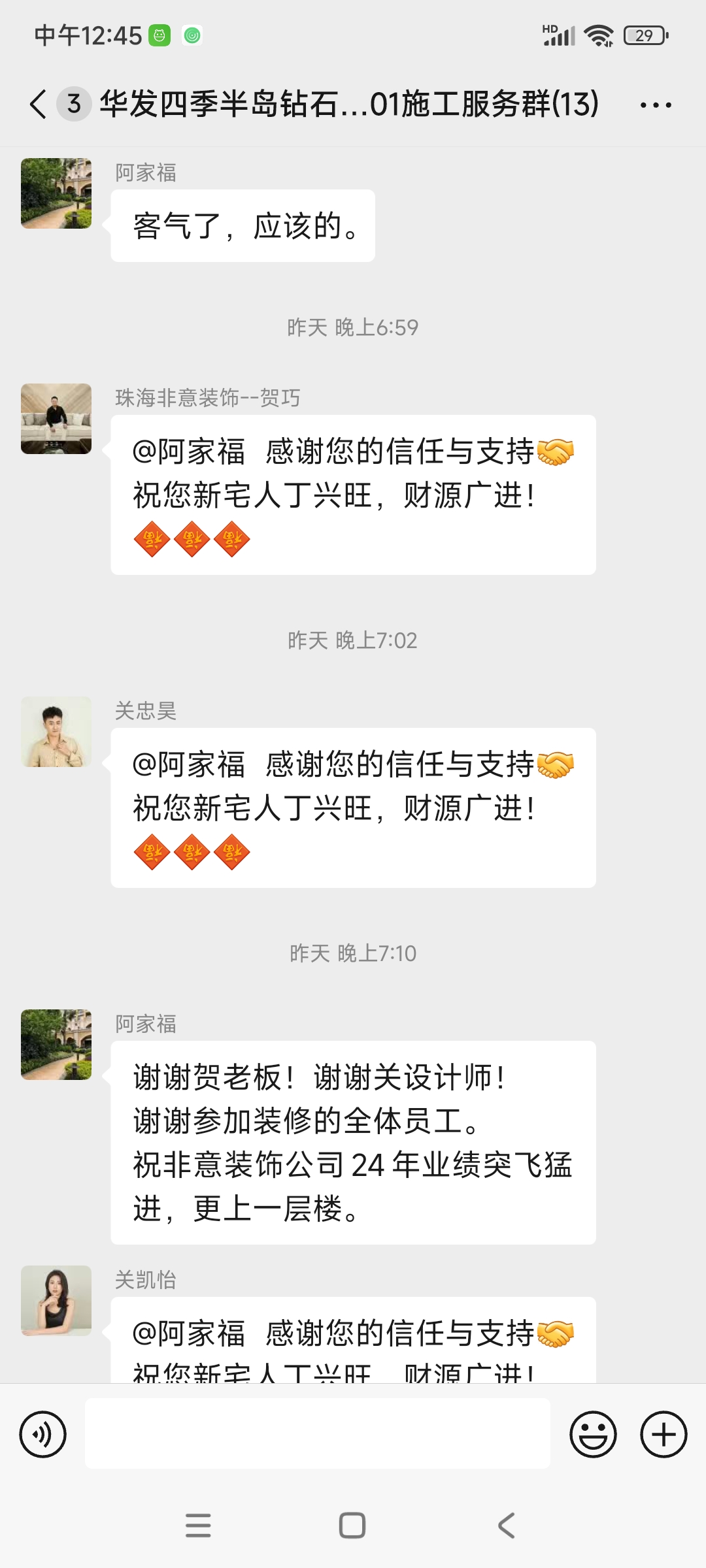Tap the message text input field
This screenshot has width=706, height=1568.
[317, 1434]
